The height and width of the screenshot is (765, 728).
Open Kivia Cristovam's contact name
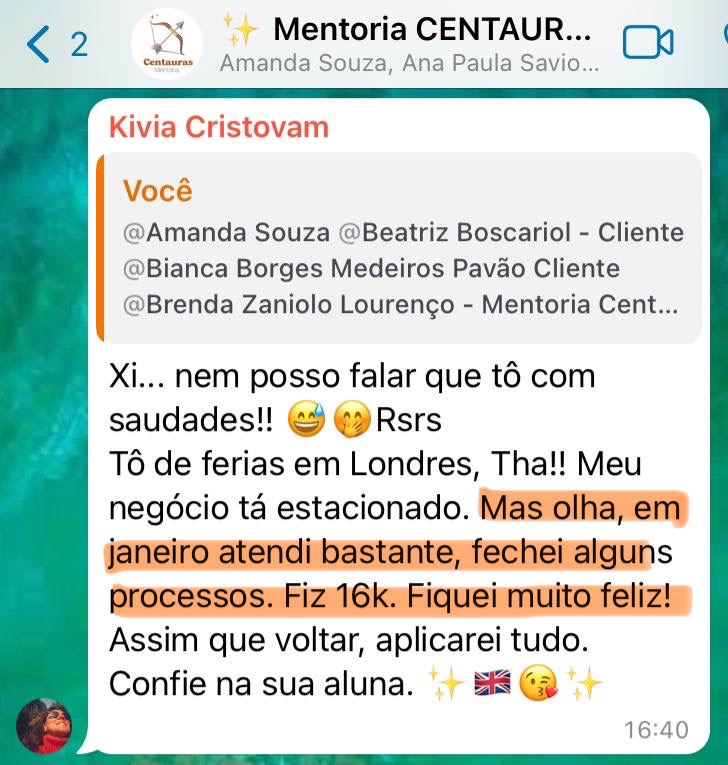pyautogui.click(x=218, y=127)
